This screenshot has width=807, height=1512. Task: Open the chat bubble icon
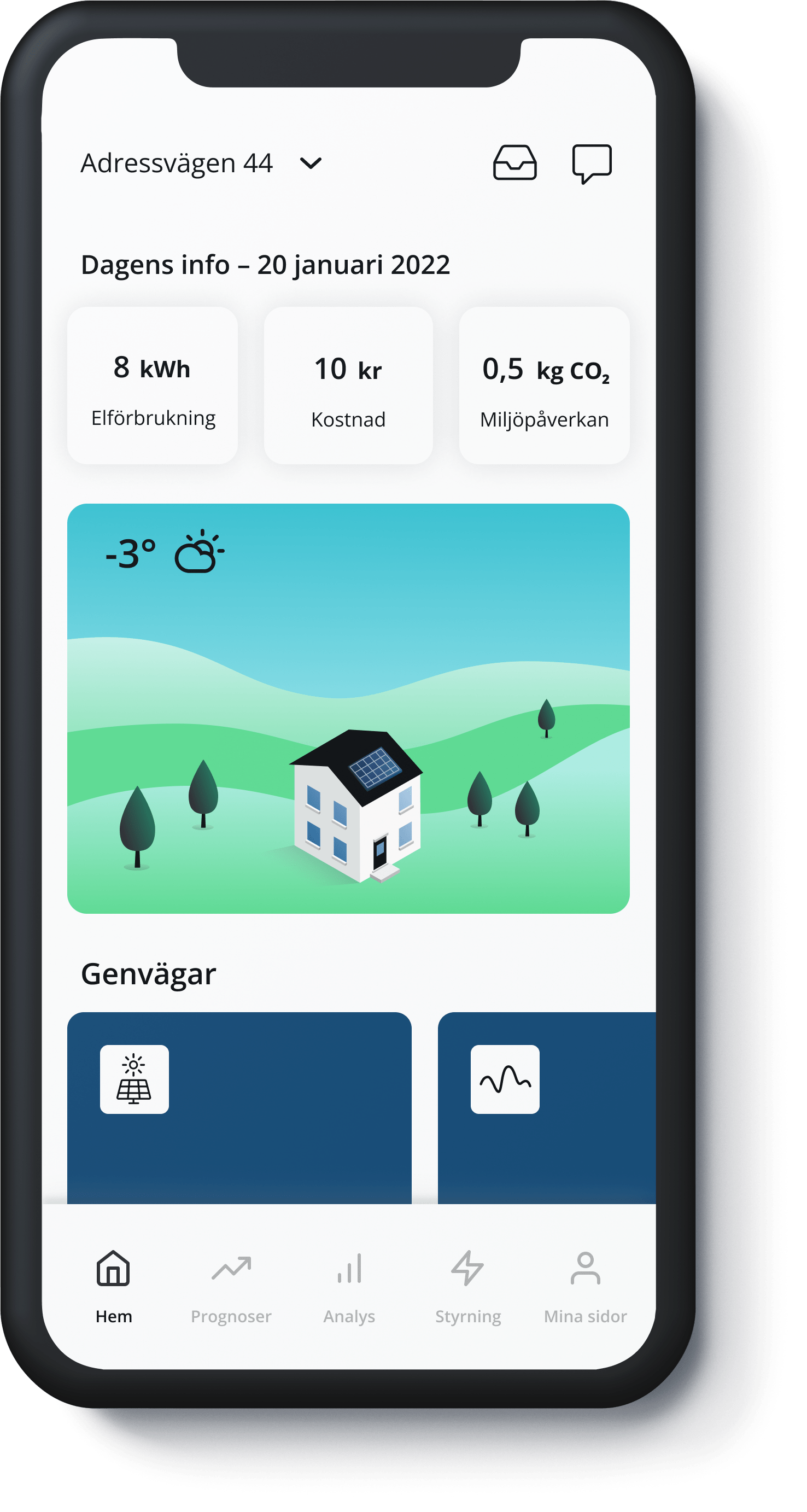[x=592, y=163]
